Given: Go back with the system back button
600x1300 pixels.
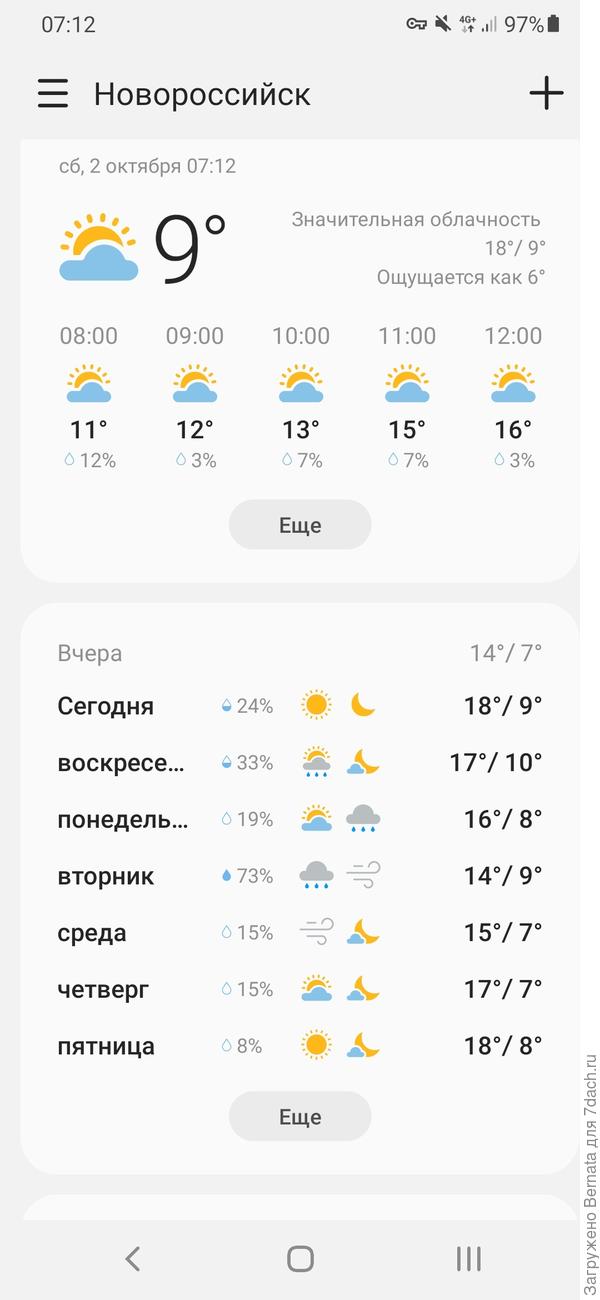Looking at the screenshot, I should (132, 1259).
